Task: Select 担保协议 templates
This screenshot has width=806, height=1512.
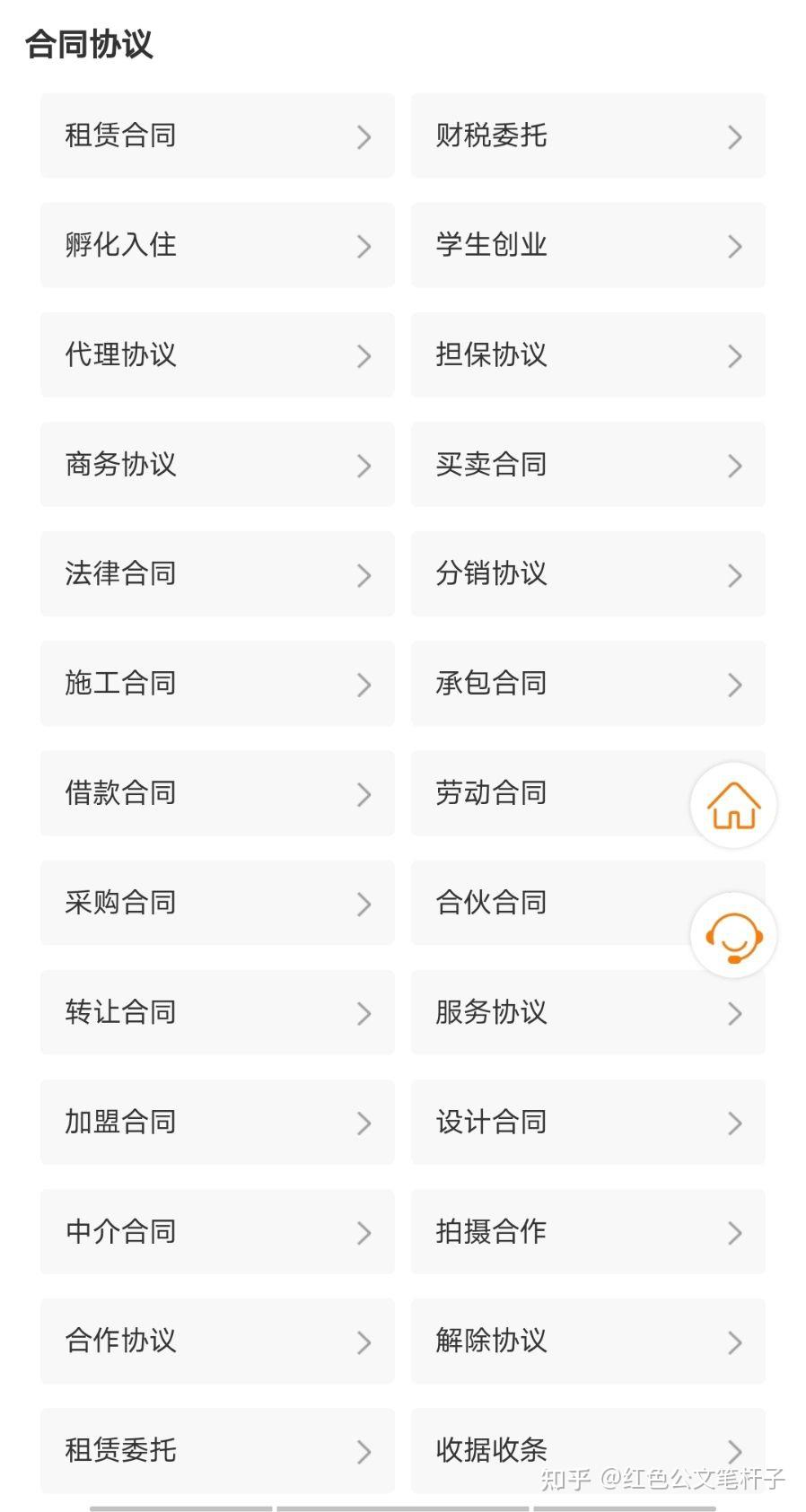Action: [x=587, y=354]
